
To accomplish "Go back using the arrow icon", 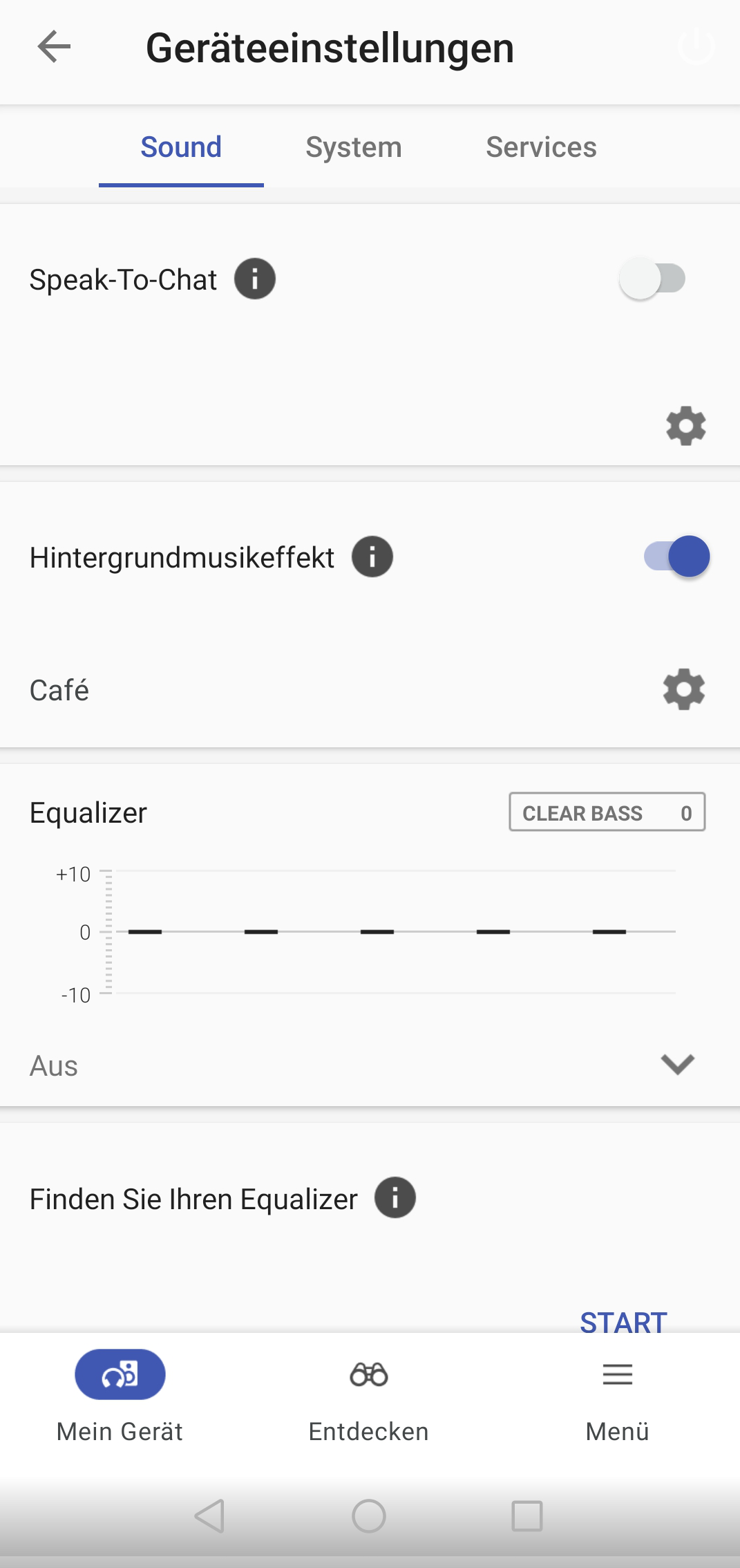I will point(54,47).
